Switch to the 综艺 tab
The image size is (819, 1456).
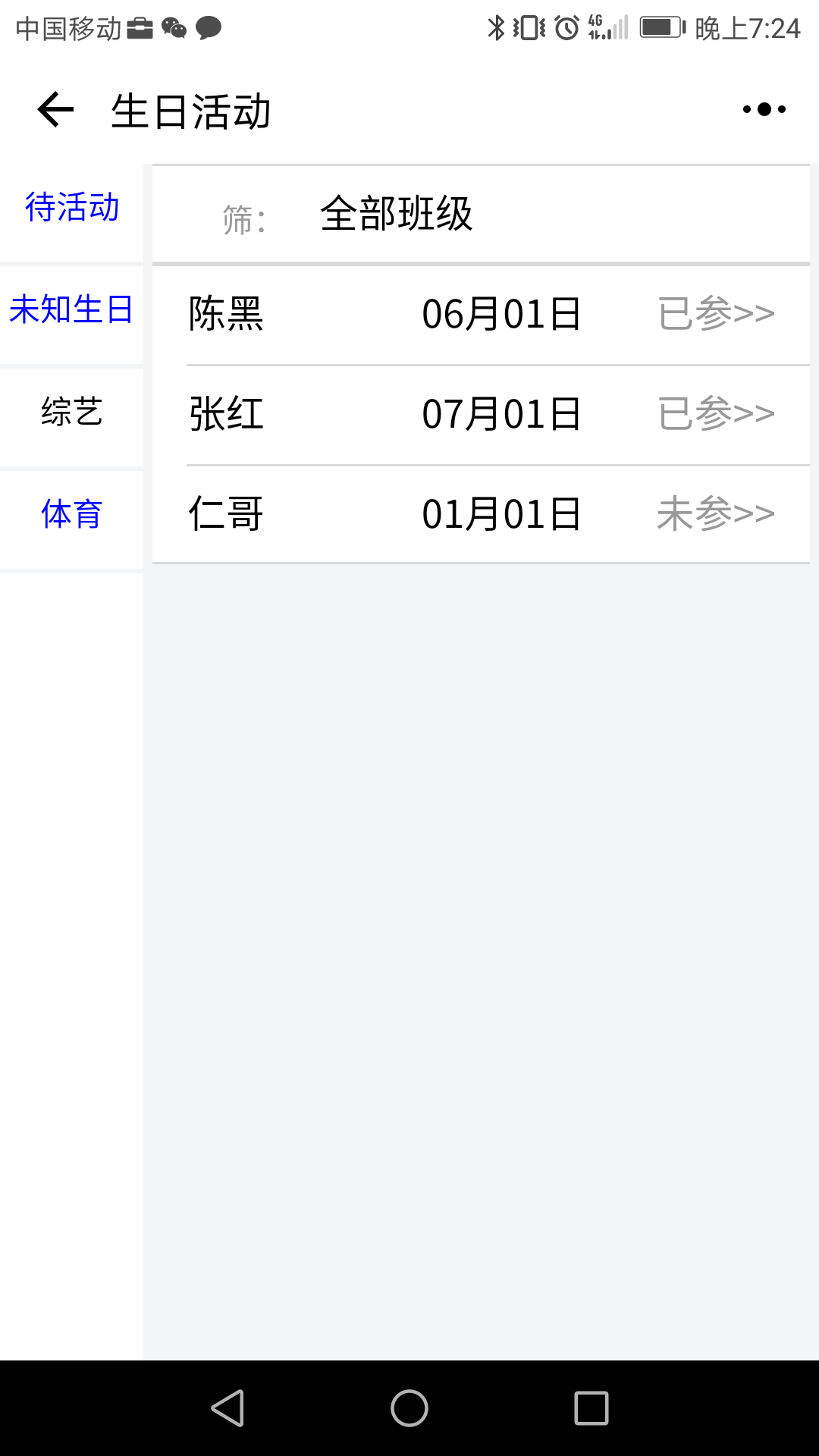(x=72, y=412)
